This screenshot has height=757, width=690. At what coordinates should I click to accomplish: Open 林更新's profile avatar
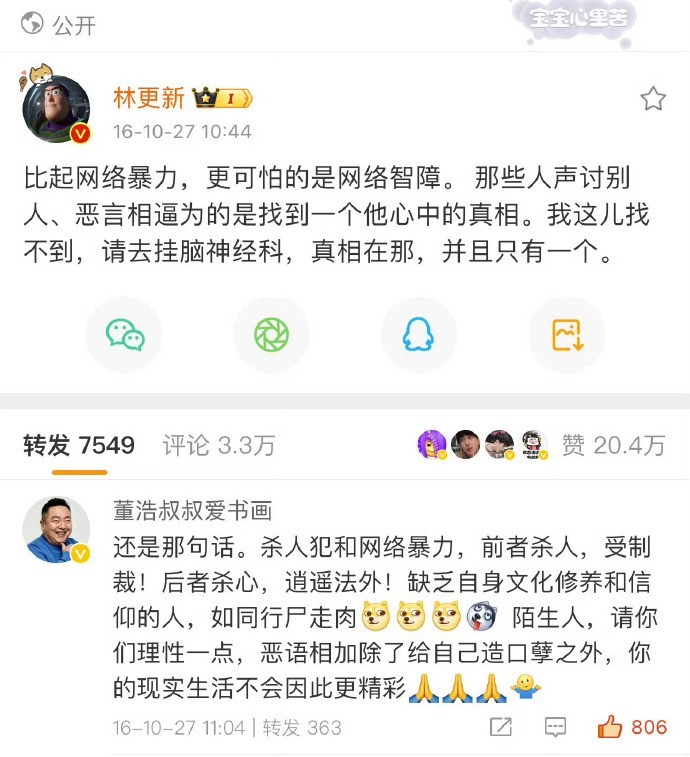[57, 109]
